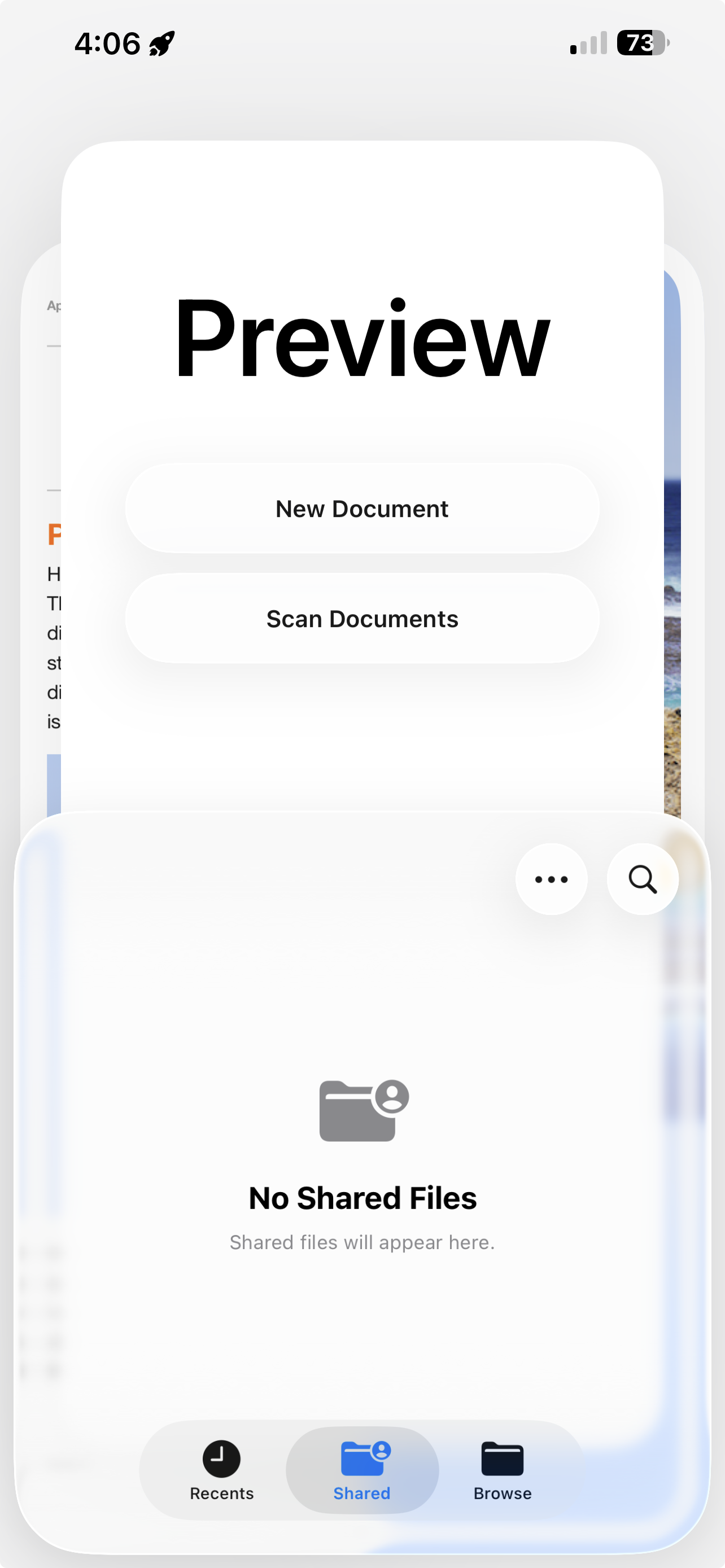Open search with the magnifier icon
Image resolution: width=725 pixels, height=1568 pixels.
click(643, 879)
